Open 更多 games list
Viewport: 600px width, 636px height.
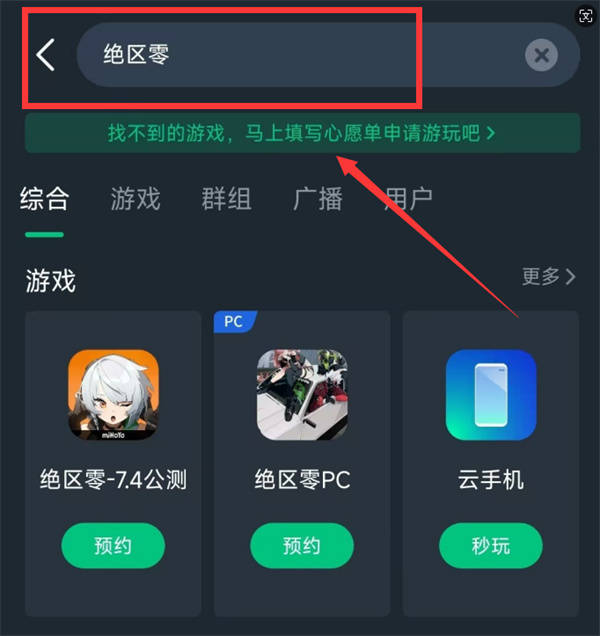pyautogui.click(x=549, y=277)
